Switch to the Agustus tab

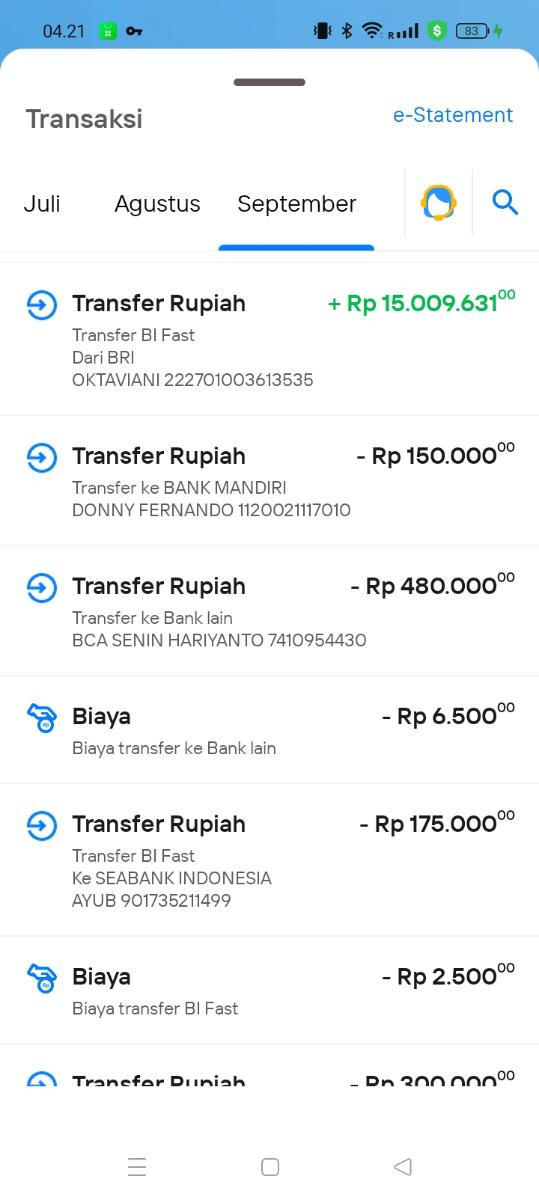click(x=157, y=204)
